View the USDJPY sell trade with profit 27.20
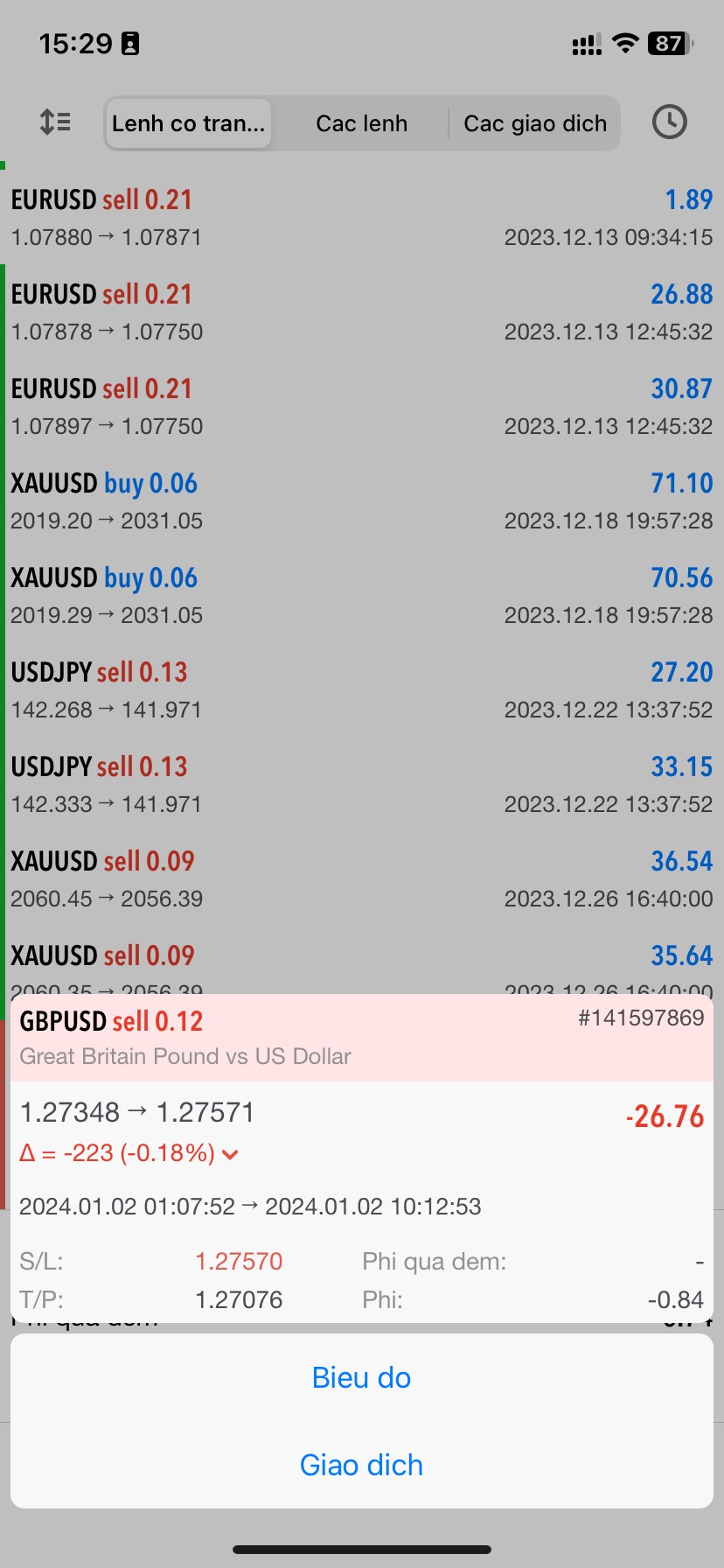Viewport: 724px width, 1568px height. tap(361, 689)
